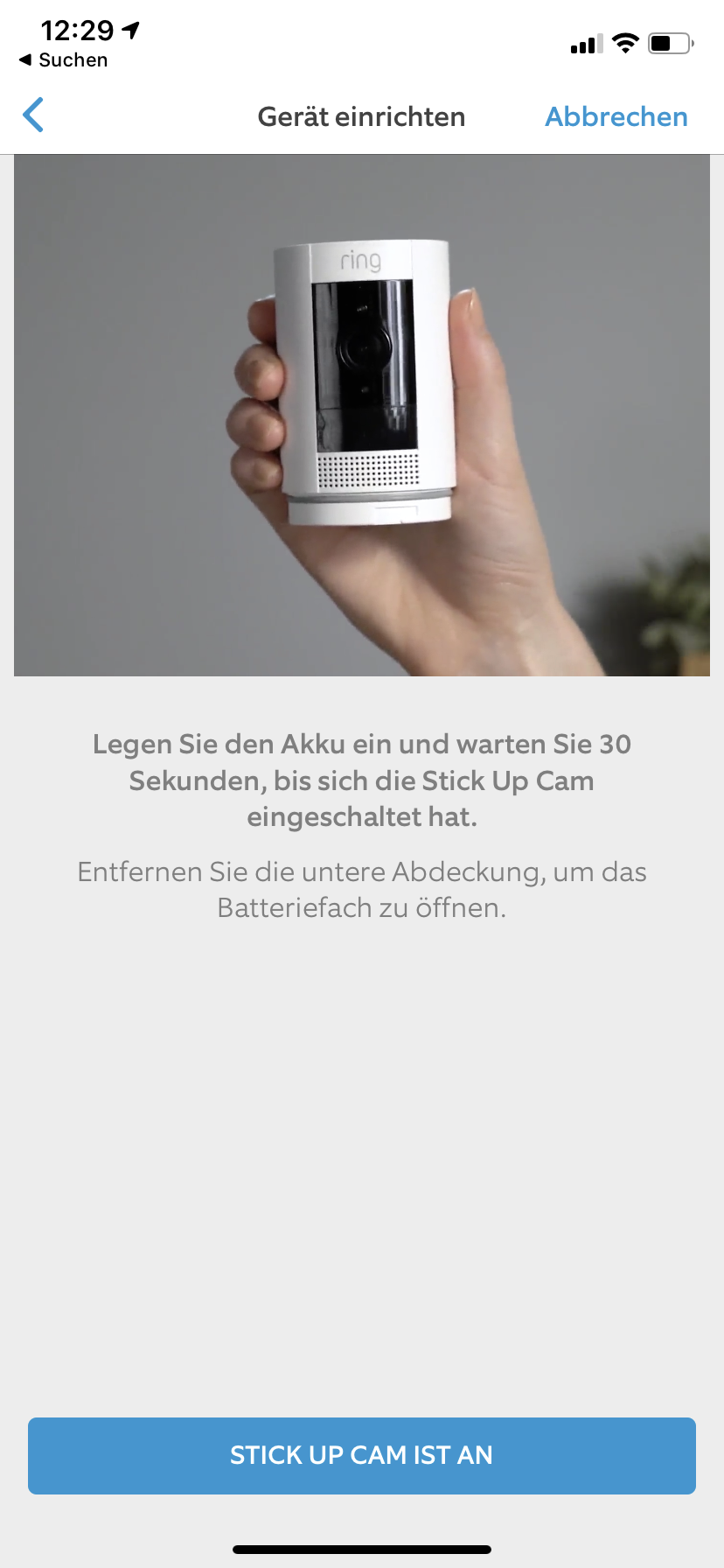Confirm Stick Up Cam ist an
Image resolution: width=724 pixels, height=1568 pixels.
click(x=361, y=1455)
